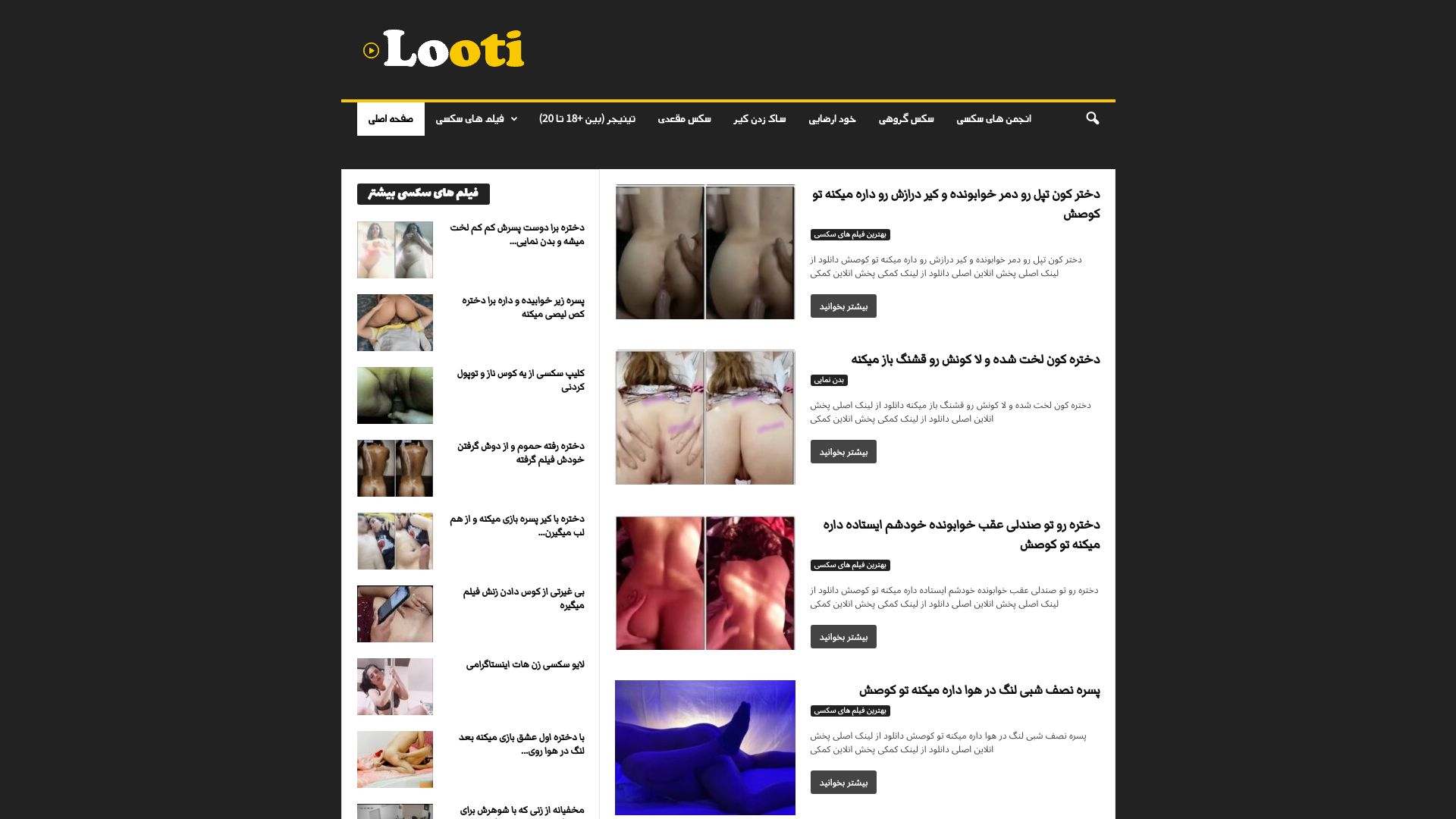This screenshot has height=819, width=1456.
Task: Open the sidebar item about اینستاگرامی live
Action: tap(525, 665)
